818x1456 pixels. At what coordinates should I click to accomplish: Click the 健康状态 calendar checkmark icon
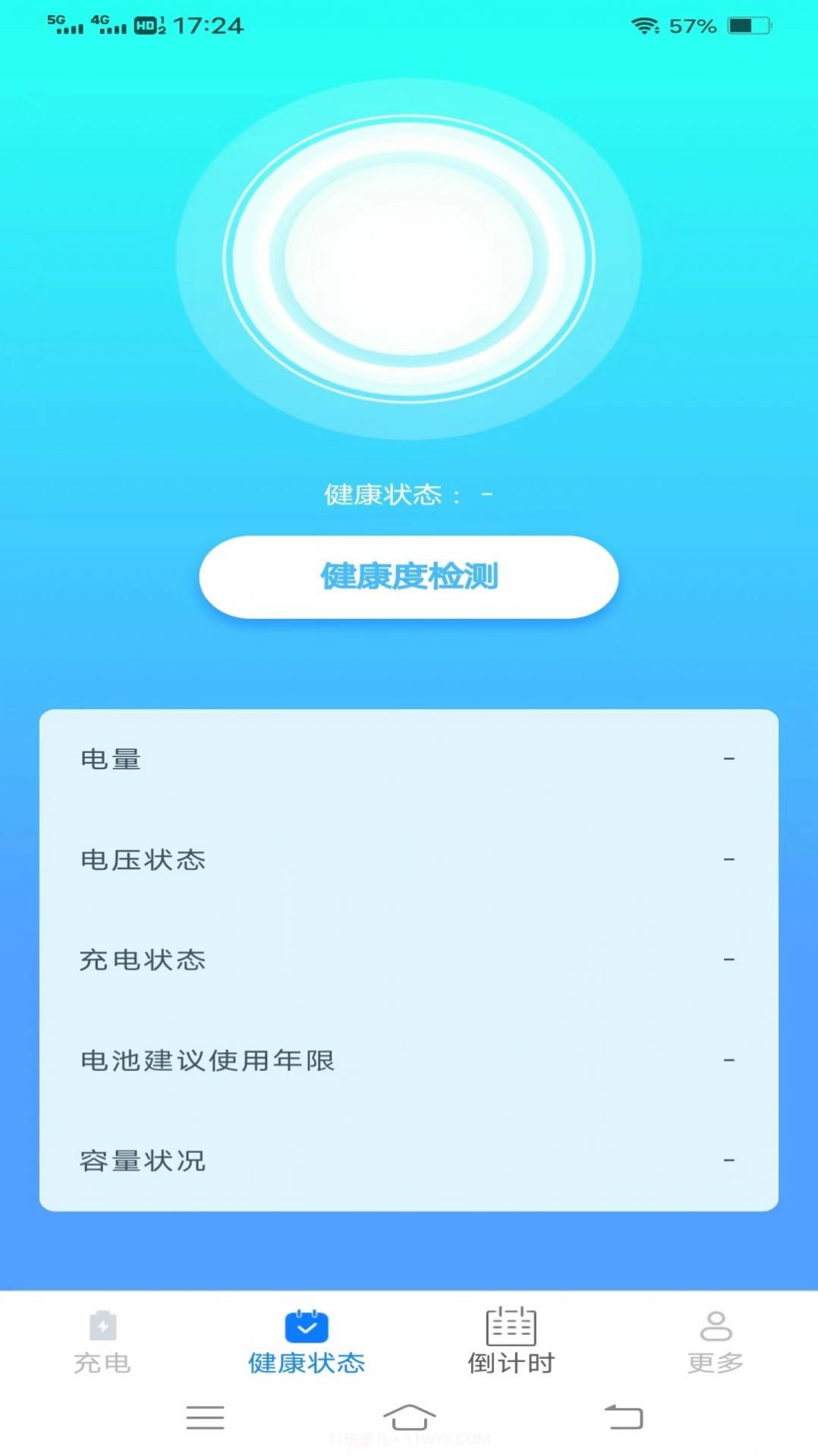[x=307, y=1325]
